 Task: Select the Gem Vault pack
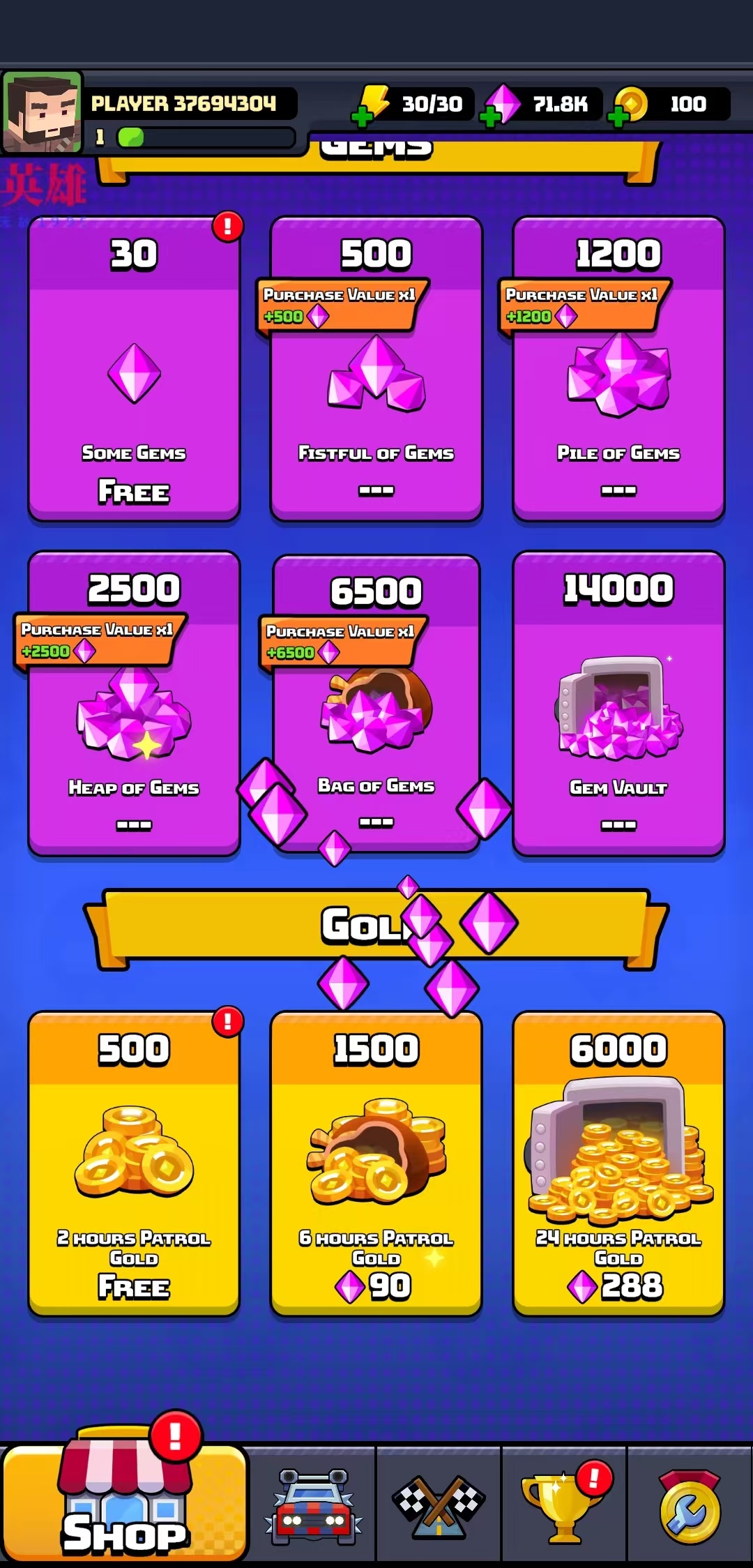[618, 704]
